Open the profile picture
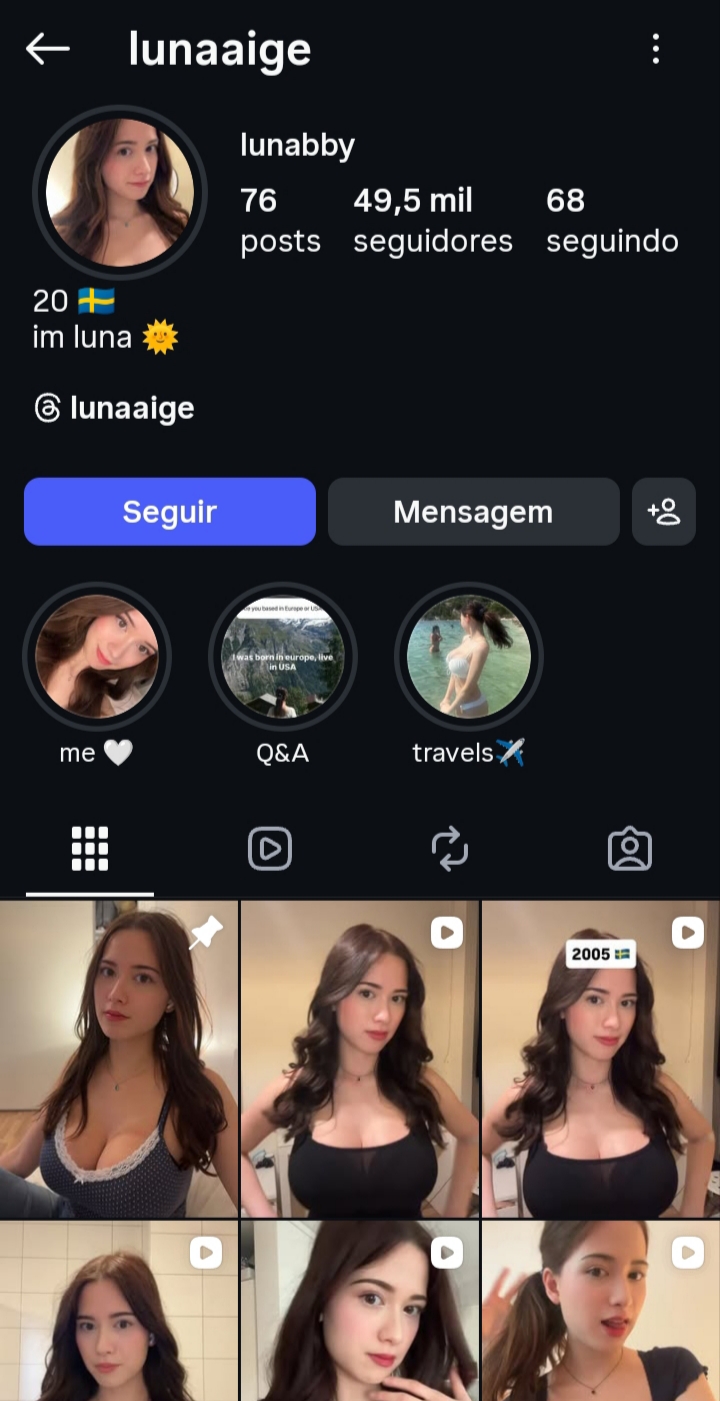The height and width of the screenshot is (1401, 720). 120,192
